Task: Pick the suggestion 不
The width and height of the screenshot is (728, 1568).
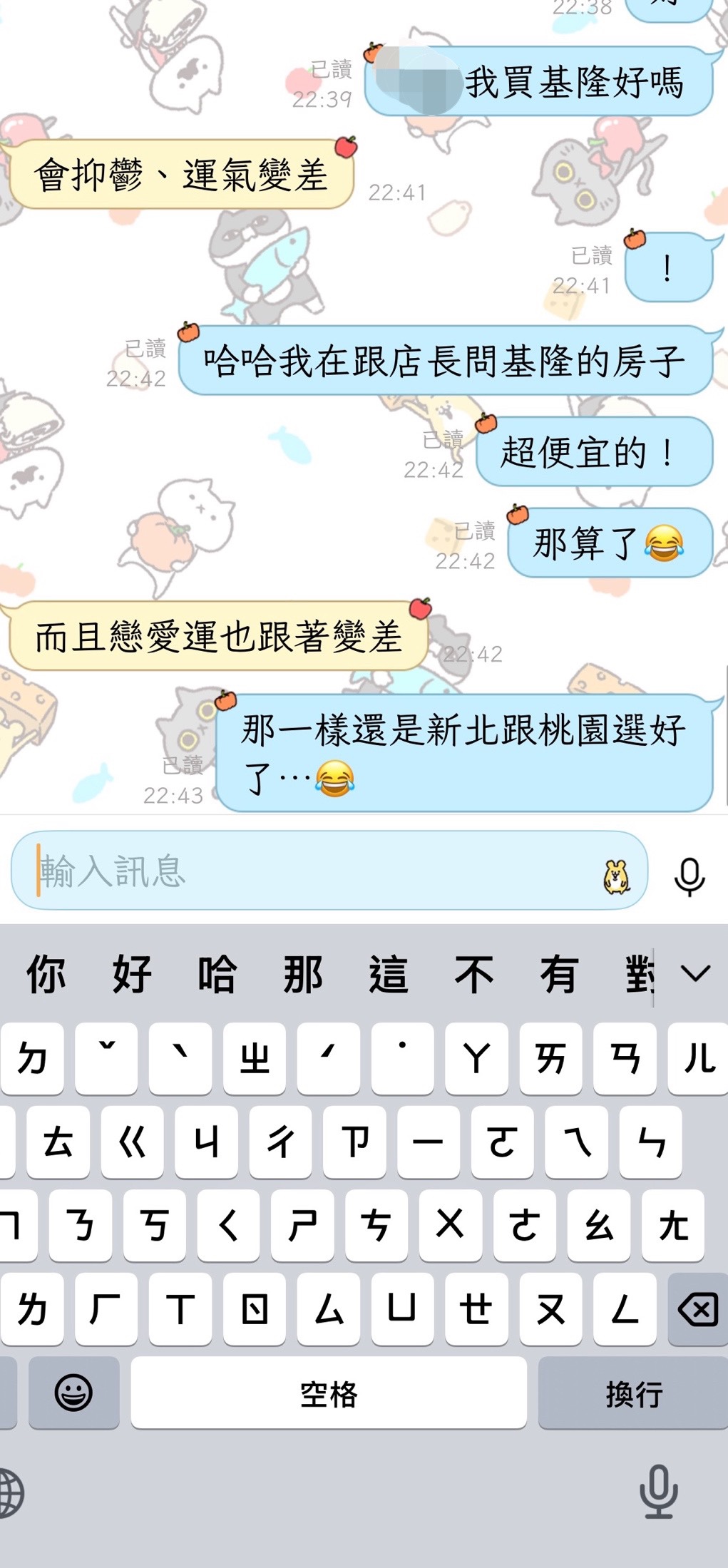Action: 474,974
